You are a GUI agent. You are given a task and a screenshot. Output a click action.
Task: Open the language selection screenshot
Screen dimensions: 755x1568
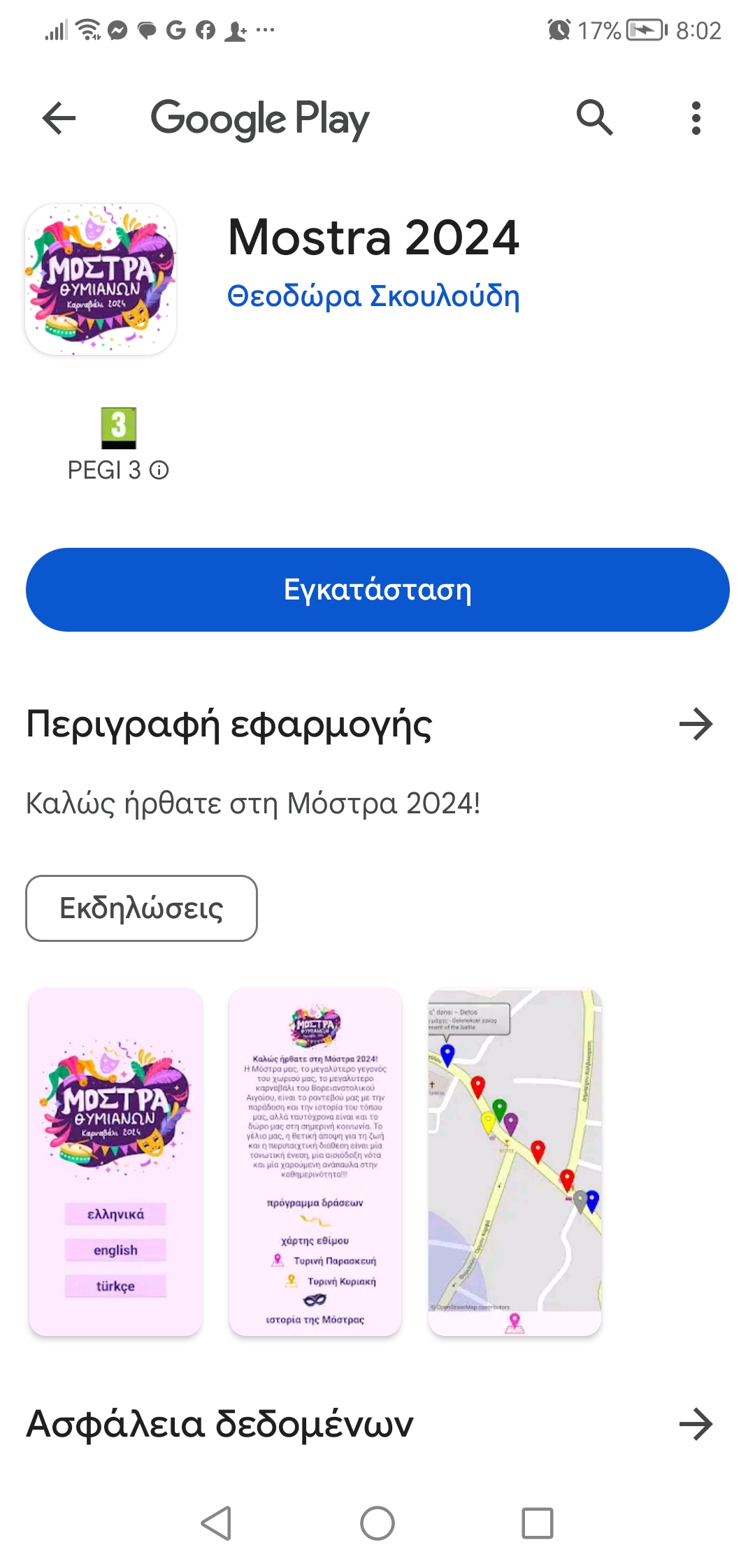tap(116, 1161)
